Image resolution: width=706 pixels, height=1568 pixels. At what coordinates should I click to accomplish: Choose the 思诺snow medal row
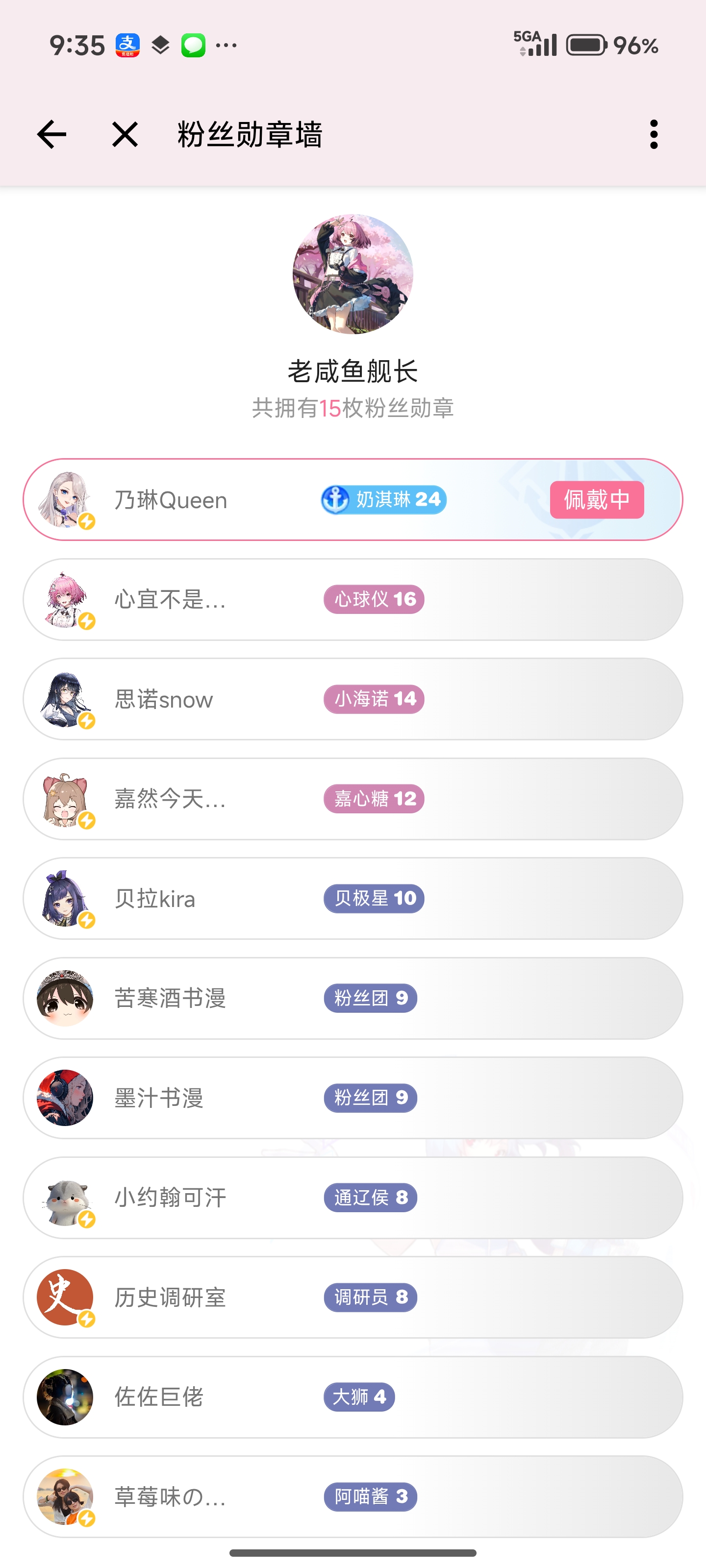[353, 699]
